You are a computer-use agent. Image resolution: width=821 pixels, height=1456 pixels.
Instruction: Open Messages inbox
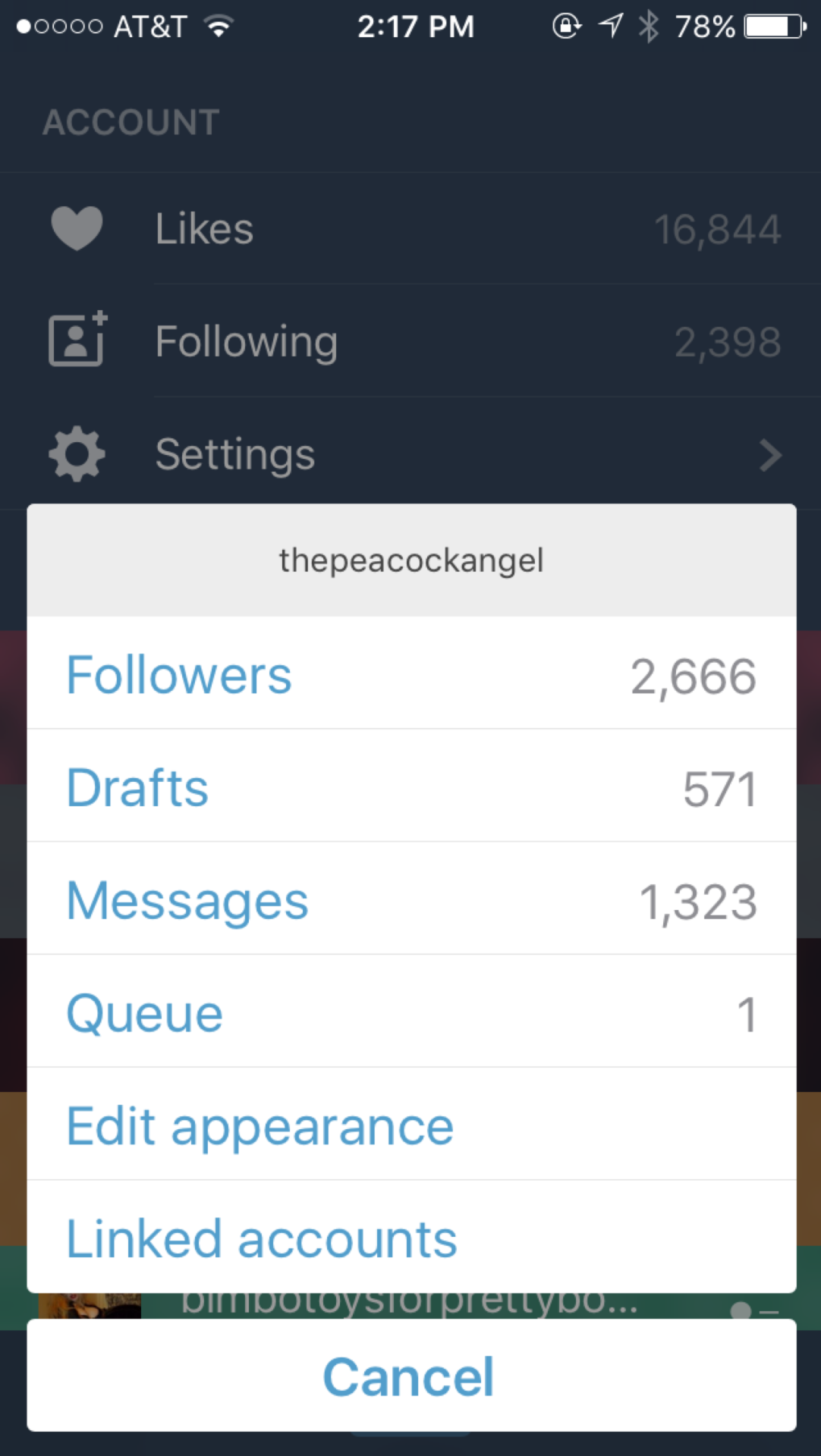coord(410,900)
